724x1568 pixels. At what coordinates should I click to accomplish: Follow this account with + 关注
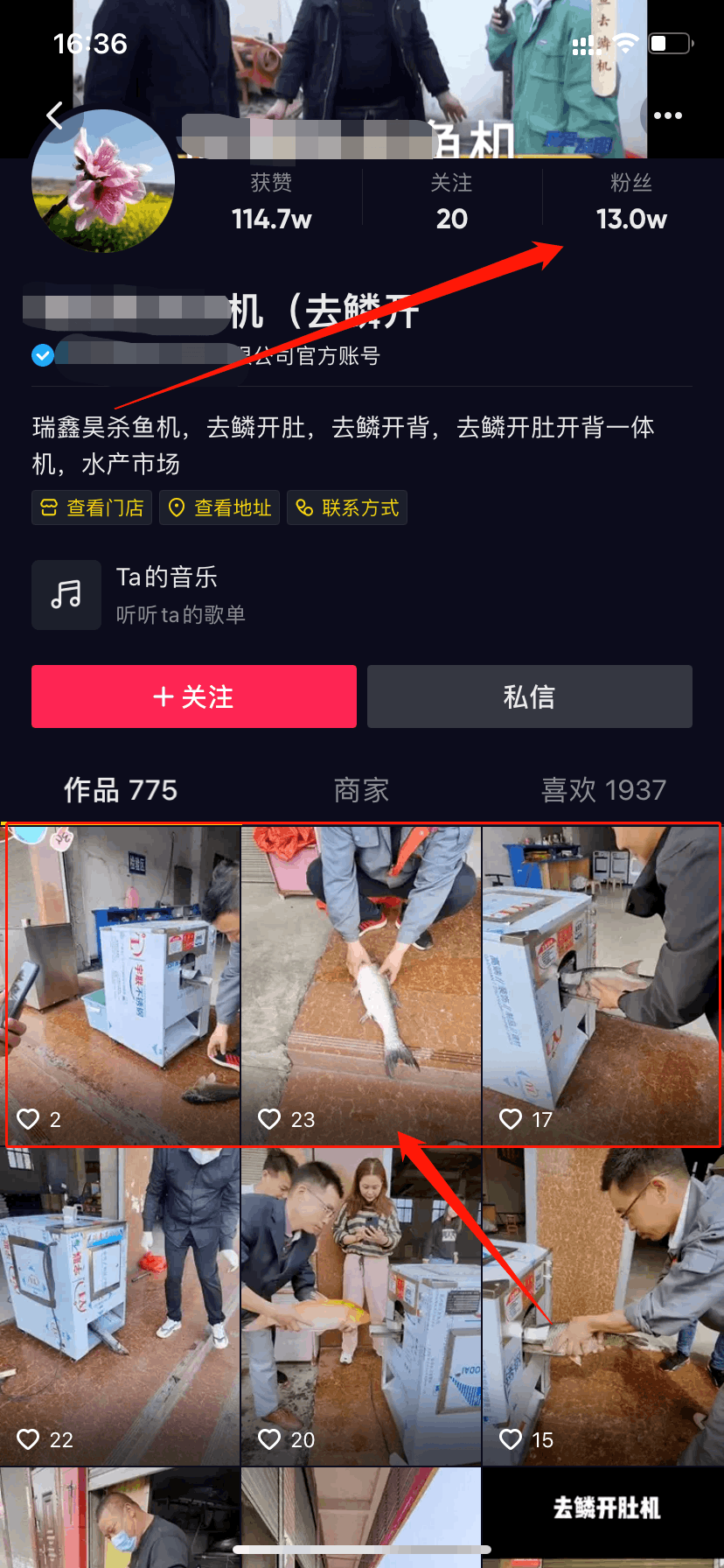[194, 696]
